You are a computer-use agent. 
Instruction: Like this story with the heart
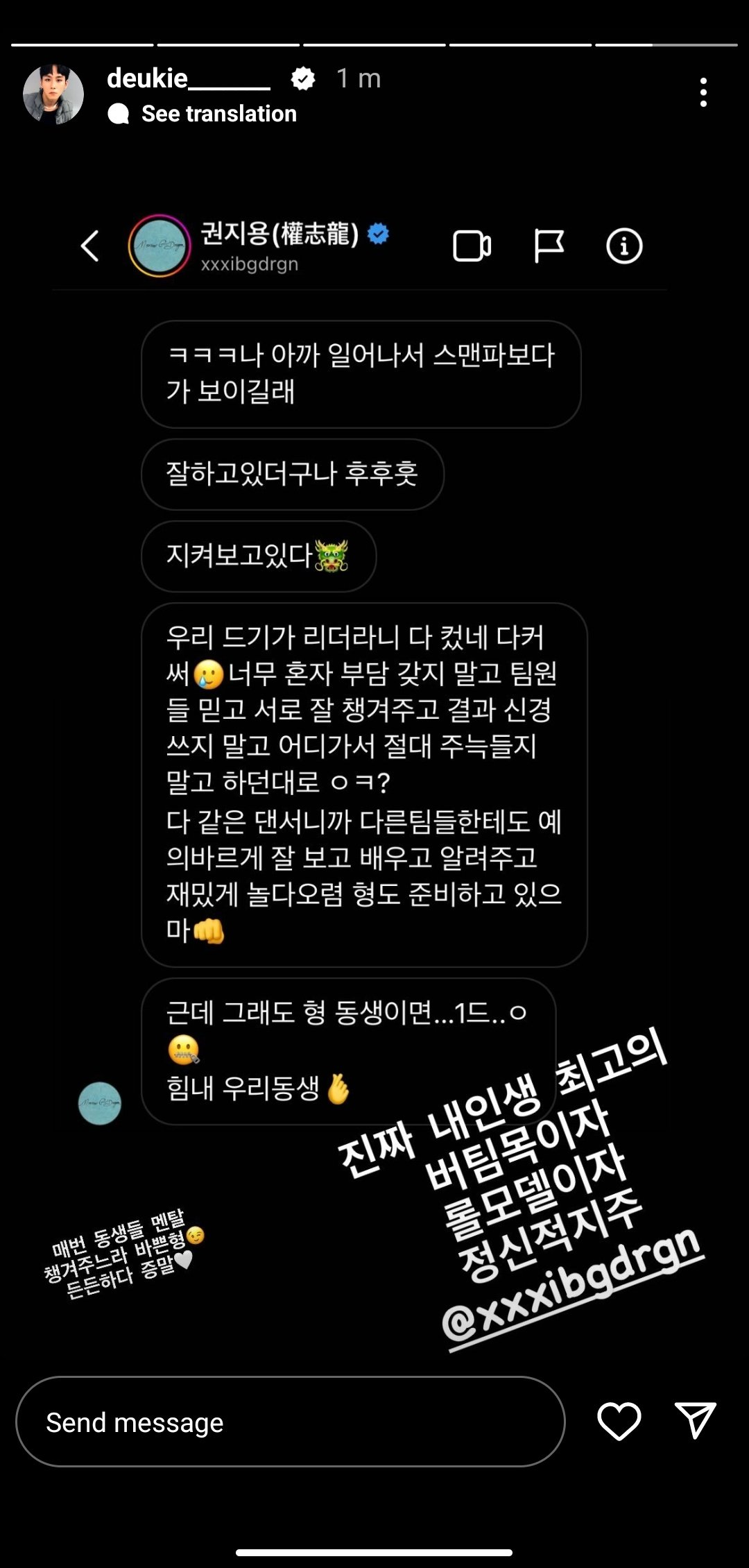coord(619,1421)
